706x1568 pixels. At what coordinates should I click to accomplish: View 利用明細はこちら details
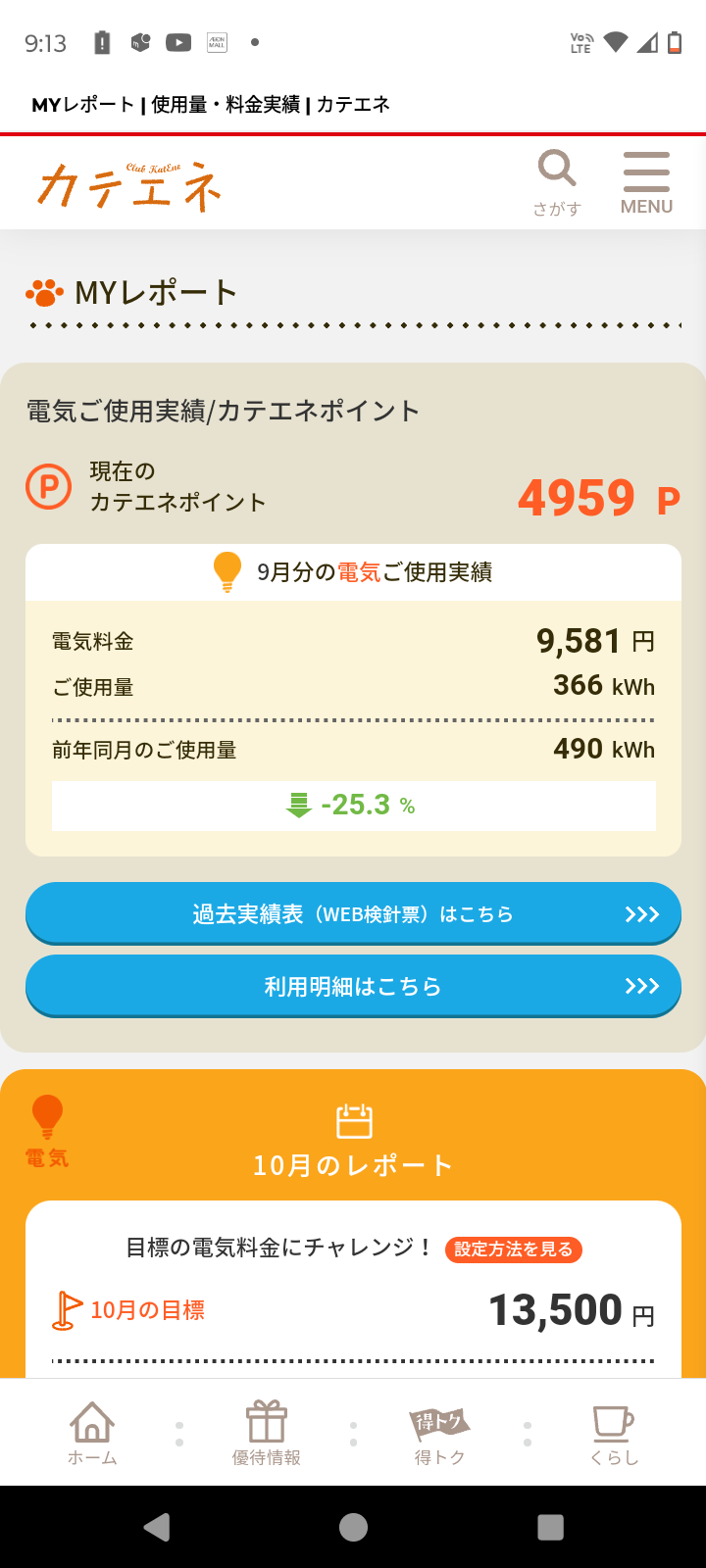pos(353,987)
